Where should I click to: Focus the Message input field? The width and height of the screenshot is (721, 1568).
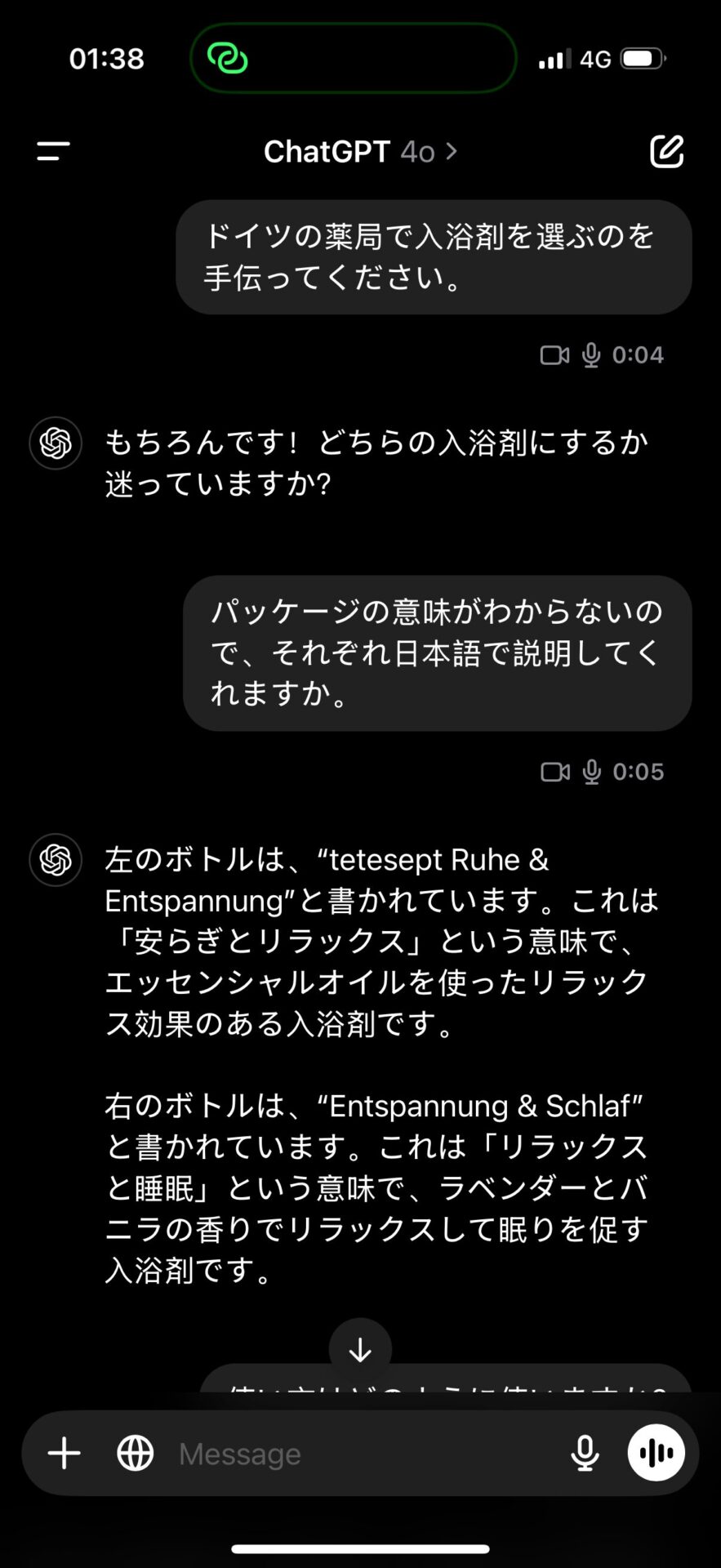coord(359,1454)
